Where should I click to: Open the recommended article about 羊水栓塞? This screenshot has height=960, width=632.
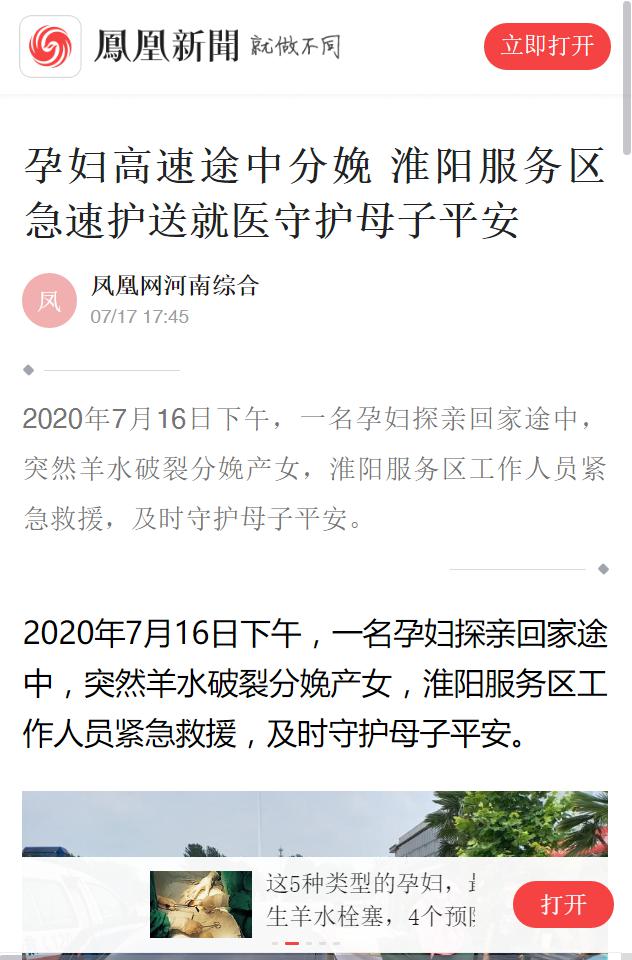coord(370,900)
